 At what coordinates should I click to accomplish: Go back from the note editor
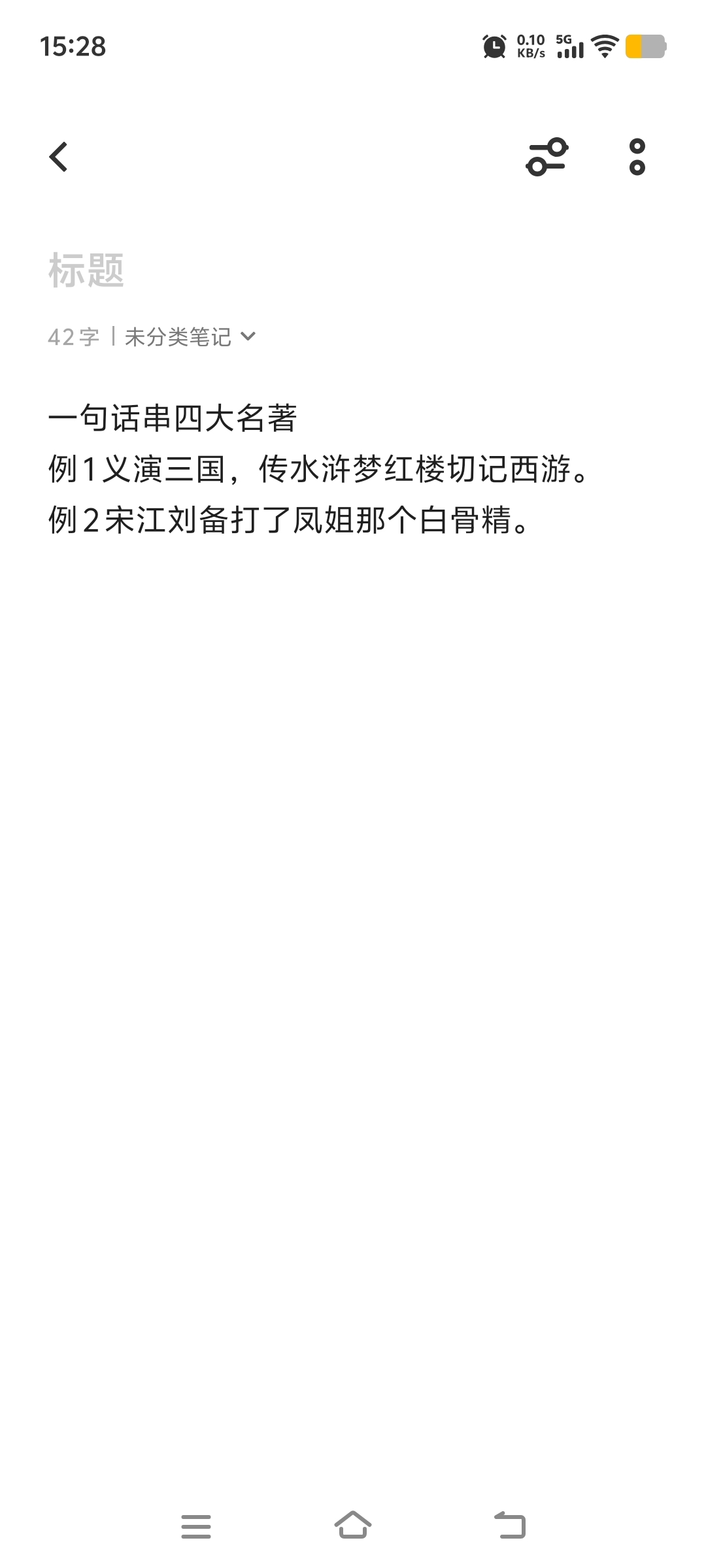point(59,157)
